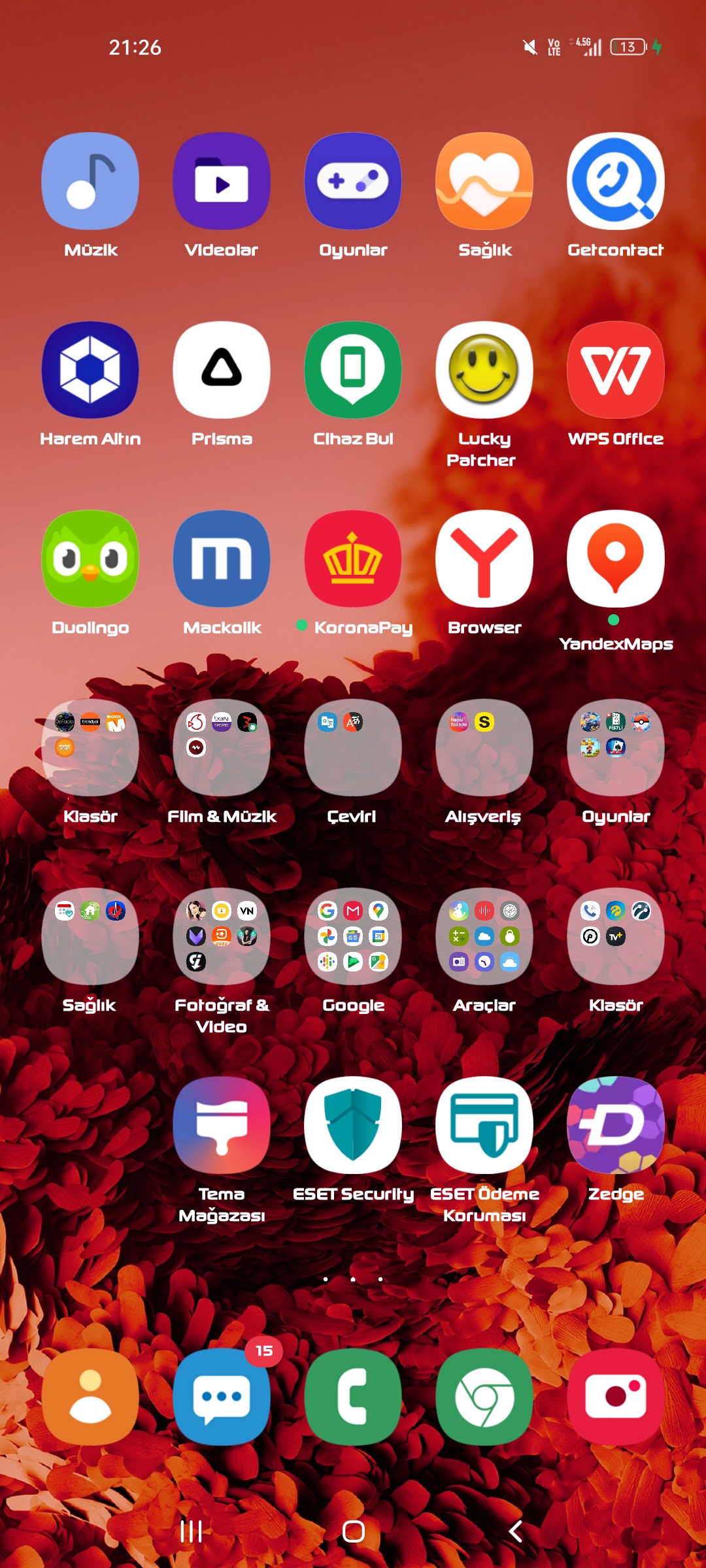This screenshot has height=1568, width=706.
Task: Tap the recent apps button
Action: [191, 1531]
